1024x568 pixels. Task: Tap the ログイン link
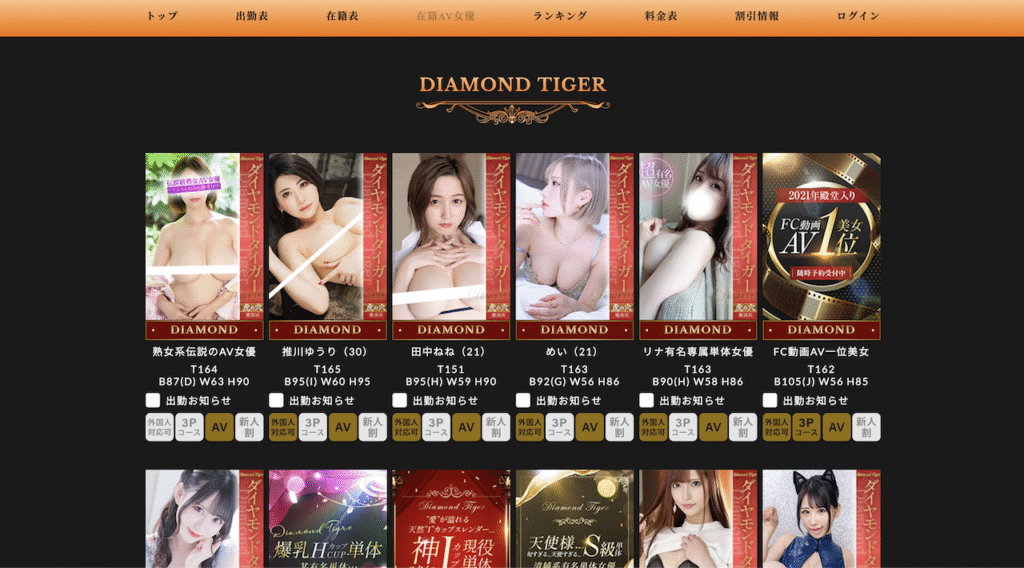pos(858,16)
